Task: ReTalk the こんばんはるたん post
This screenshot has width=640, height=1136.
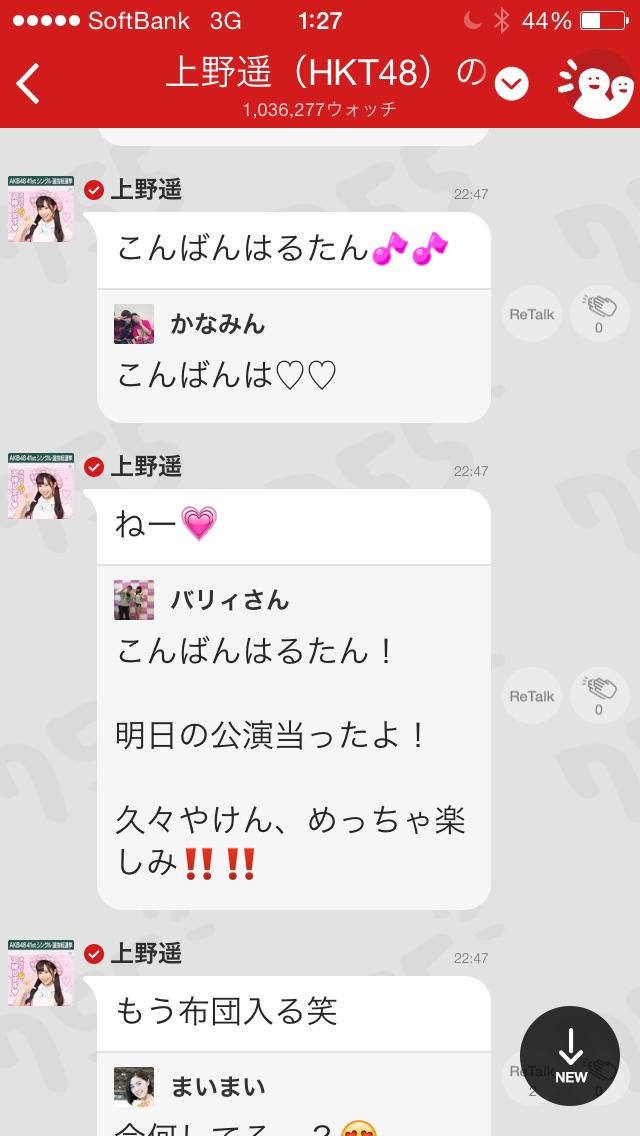Action: 531,314
